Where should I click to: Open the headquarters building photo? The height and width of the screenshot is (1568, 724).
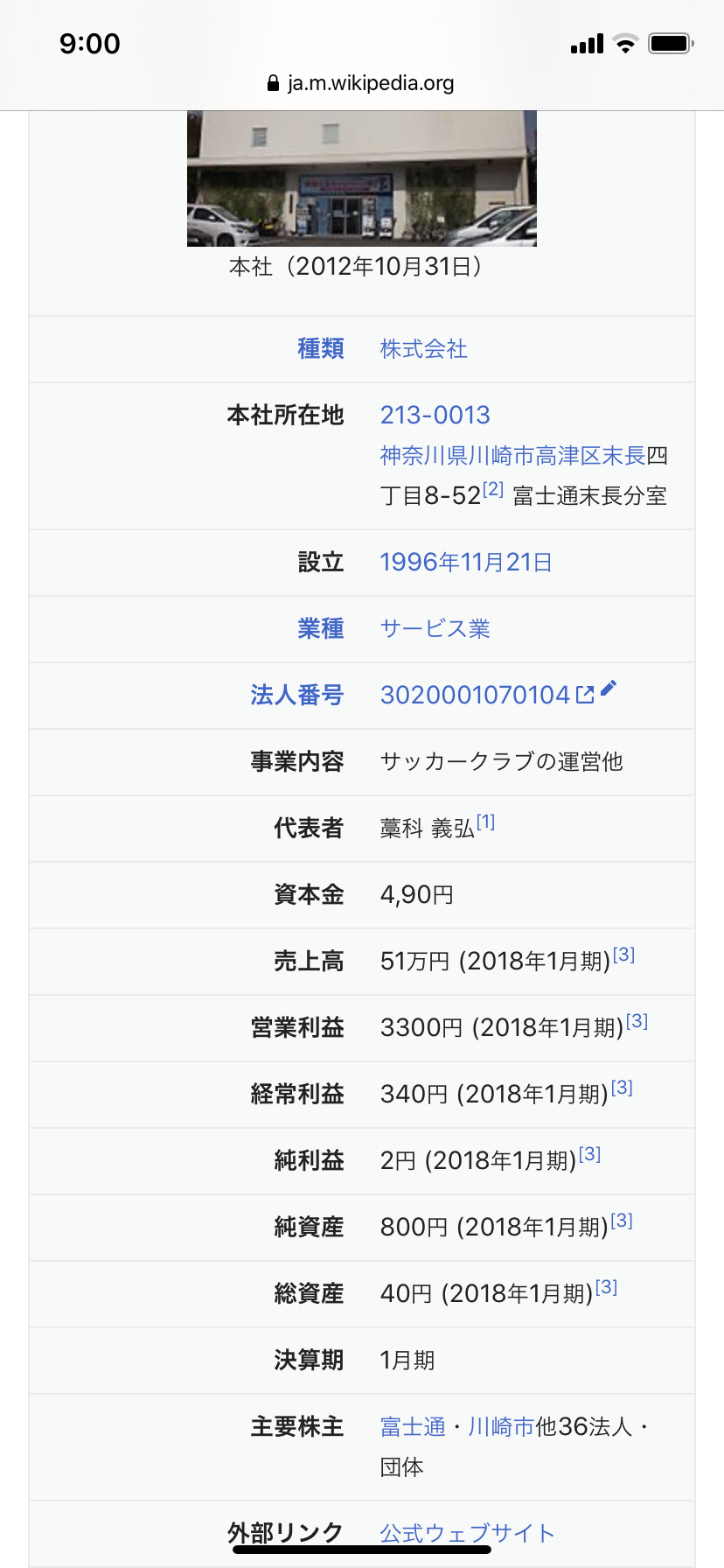(x=361, y=178)
